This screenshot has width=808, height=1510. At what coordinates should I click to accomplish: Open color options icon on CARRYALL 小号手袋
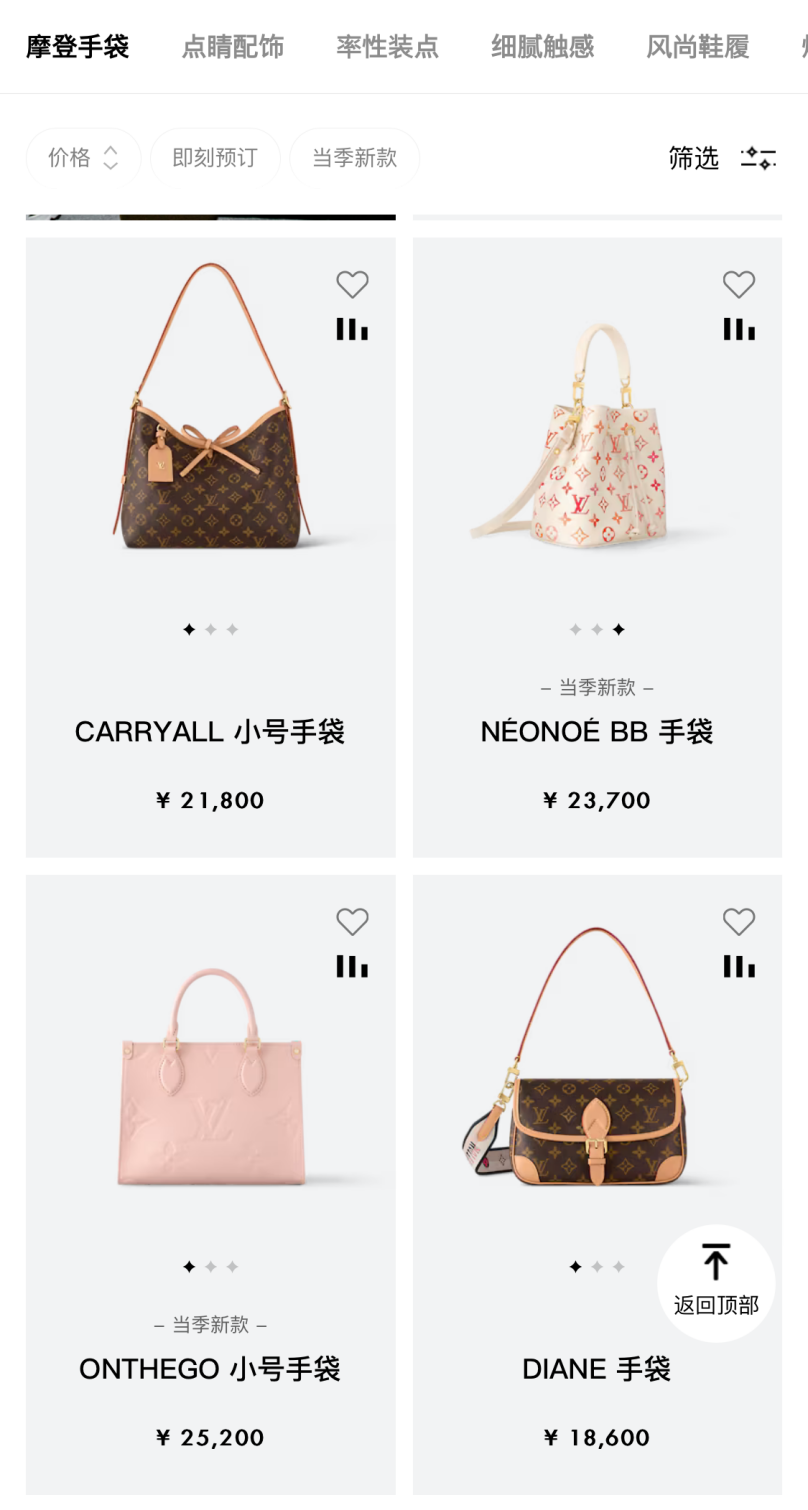coord(351,328)
